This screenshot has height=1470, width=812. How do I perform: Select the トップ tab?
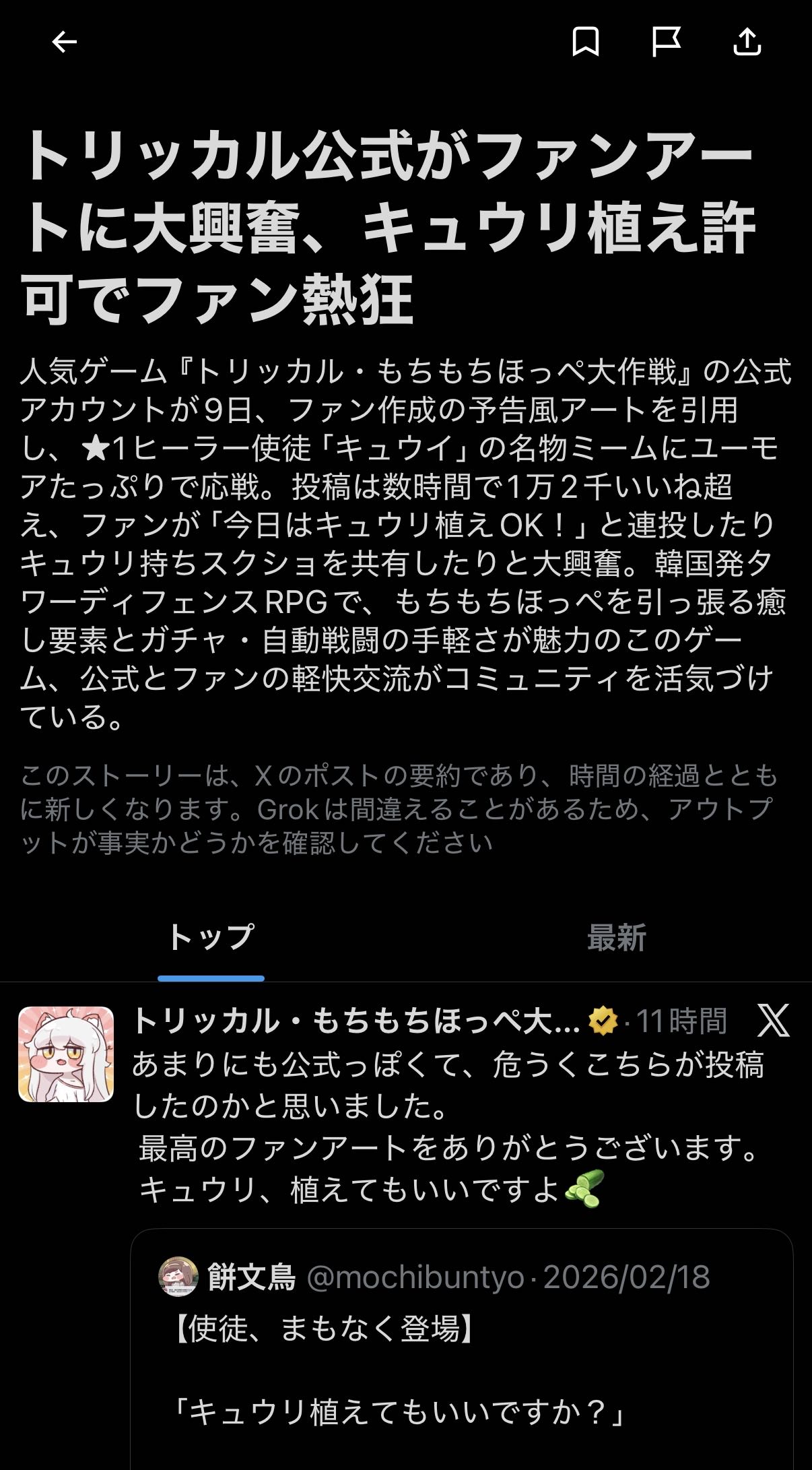pos(211,937)
